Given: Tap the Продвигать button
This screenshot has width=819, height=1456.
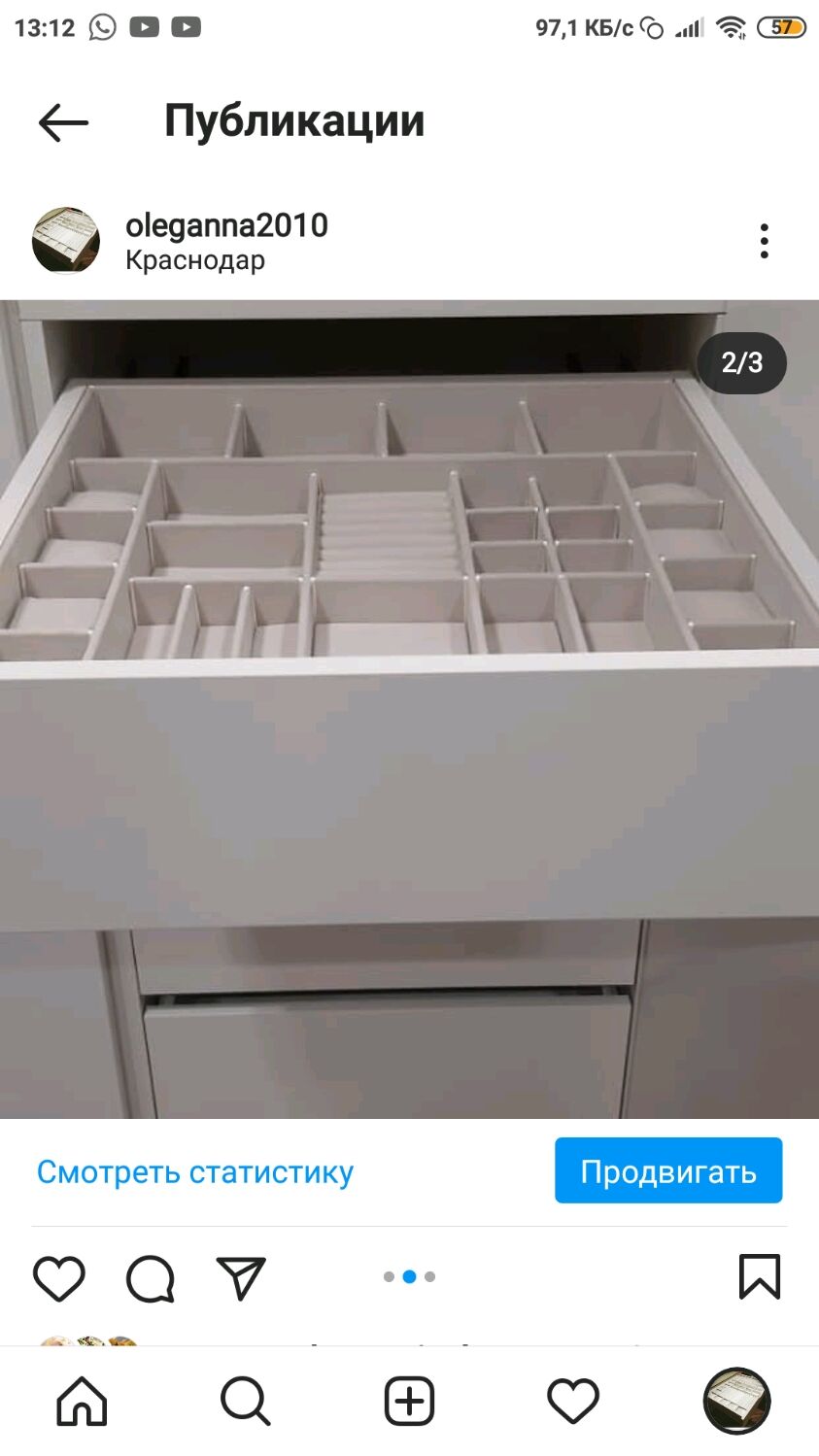Looking at the screenshot, I should pyautogui.click(x=668, y=1170).
